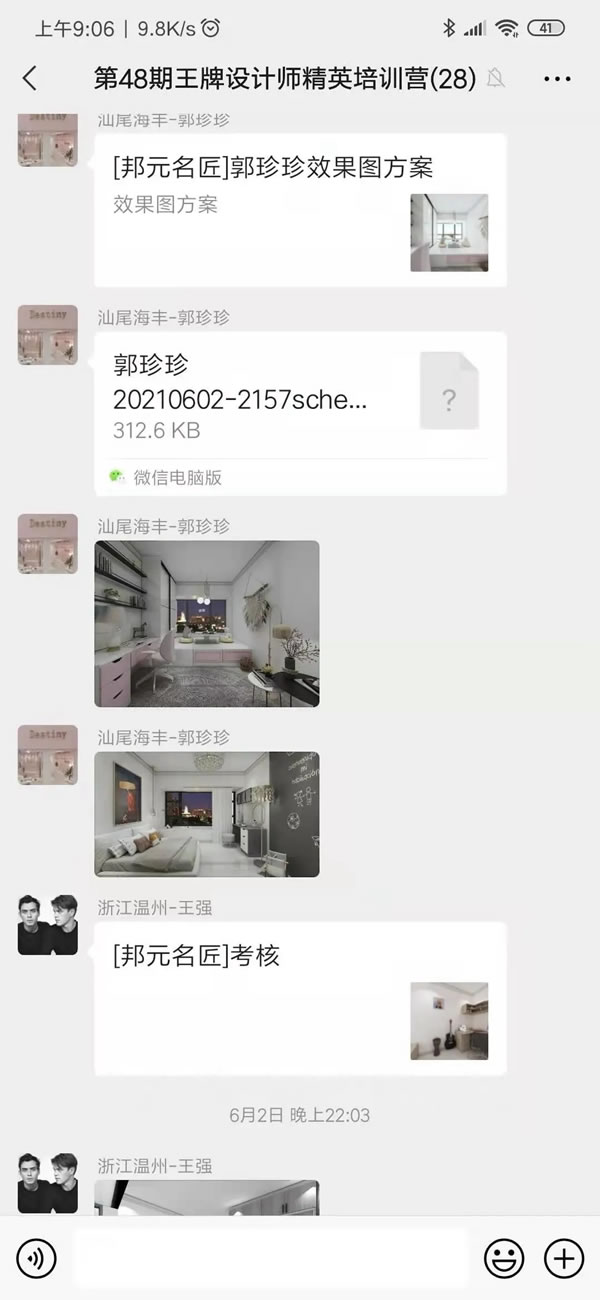Open the emoji sticker panel
The width and height of the screenshot is (600, 1300).
pyautogui.click(x=504, y=1258)
